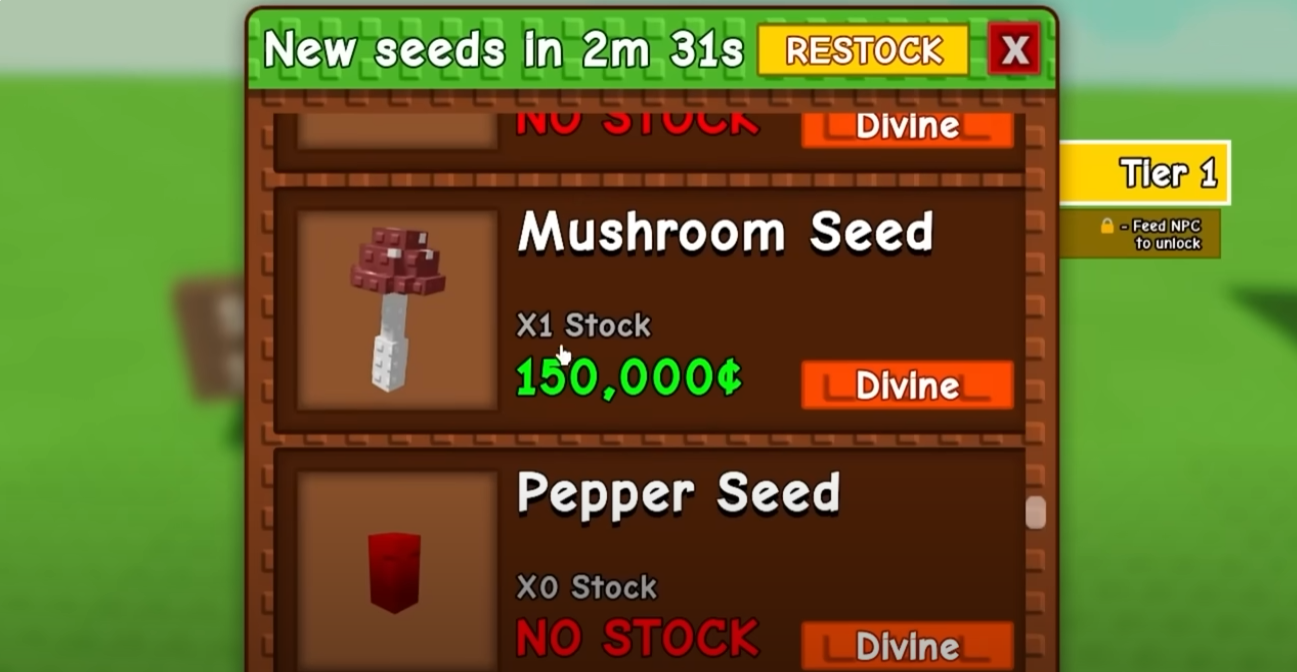Select the Mushroom Seed card

click(648, 310)
